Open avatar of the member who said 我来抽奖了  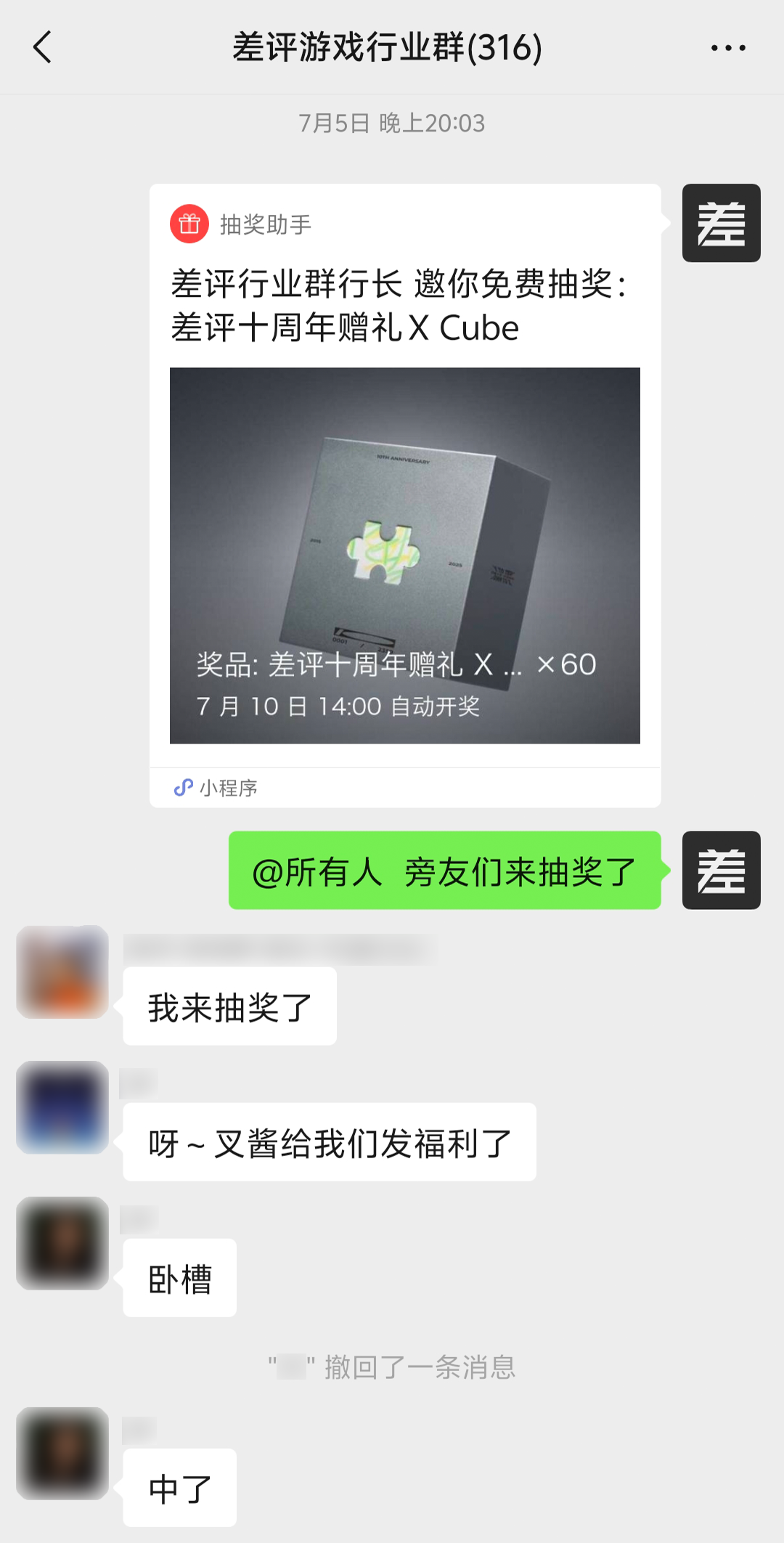pyautogui.click(x=62, y=972)
